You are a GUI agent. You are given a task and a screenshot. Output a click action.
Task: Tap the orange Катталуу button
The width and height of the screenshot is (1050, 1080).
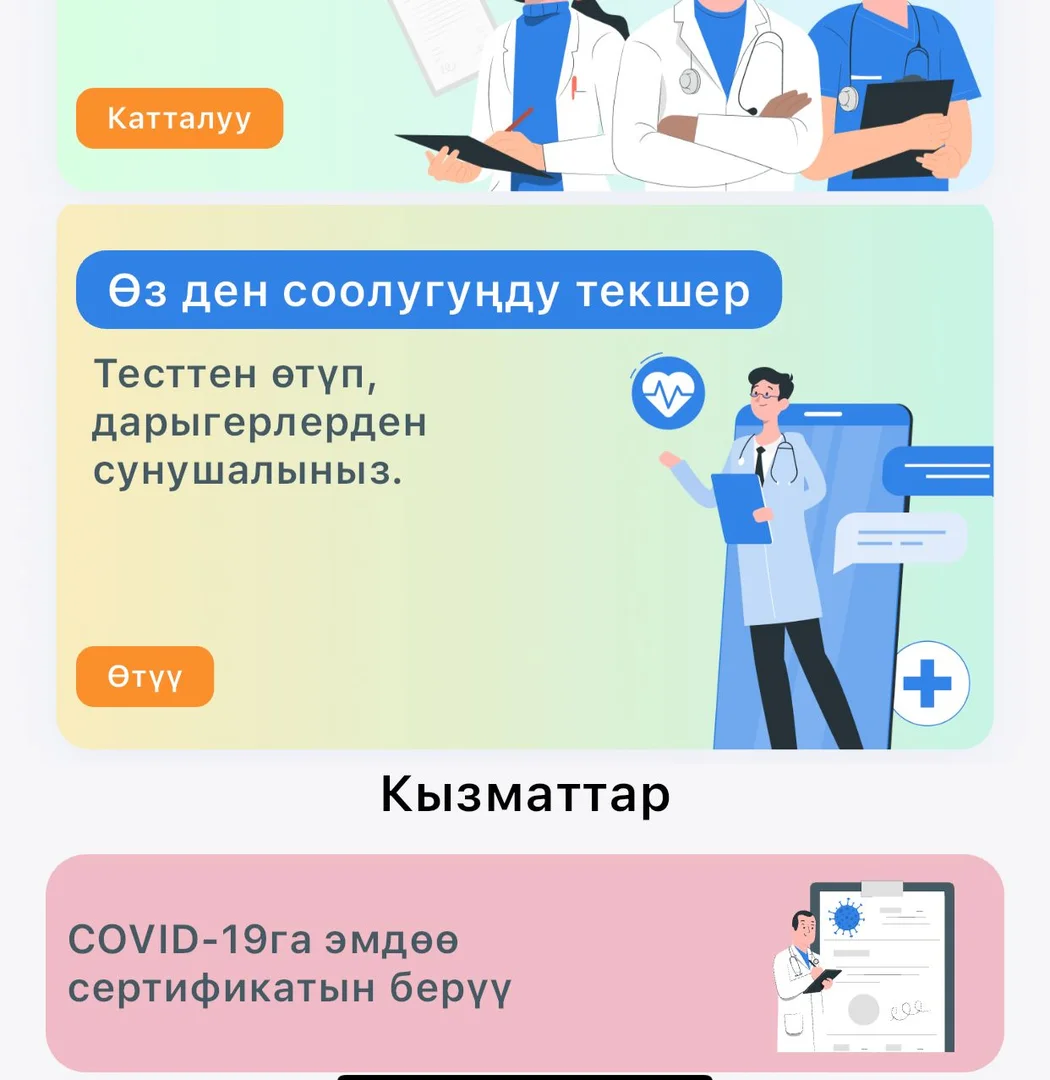coord(180,119)
